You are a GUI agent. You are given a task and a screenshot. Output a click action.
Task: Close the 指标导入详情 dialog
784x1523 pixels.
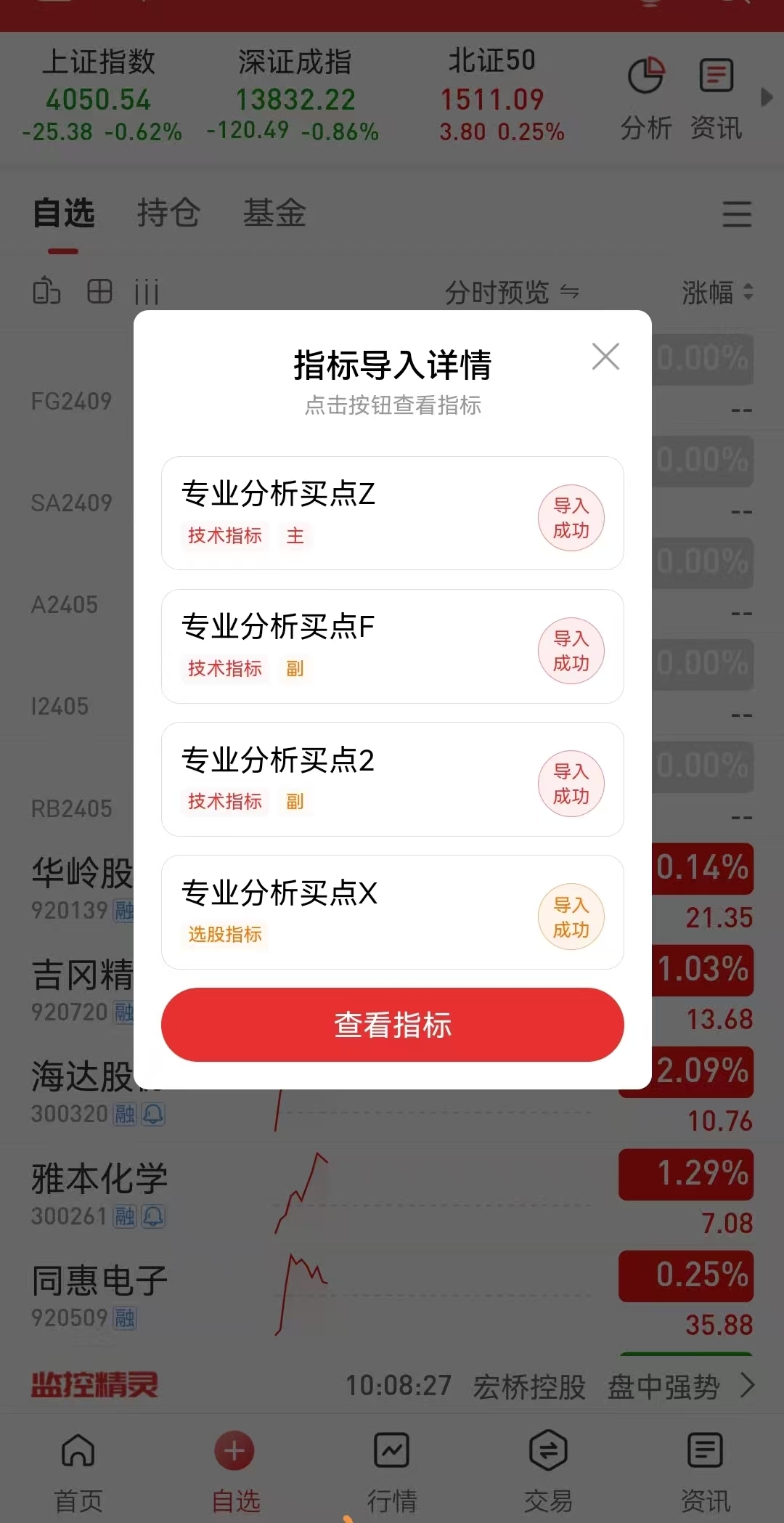click(x=605, y=357)
